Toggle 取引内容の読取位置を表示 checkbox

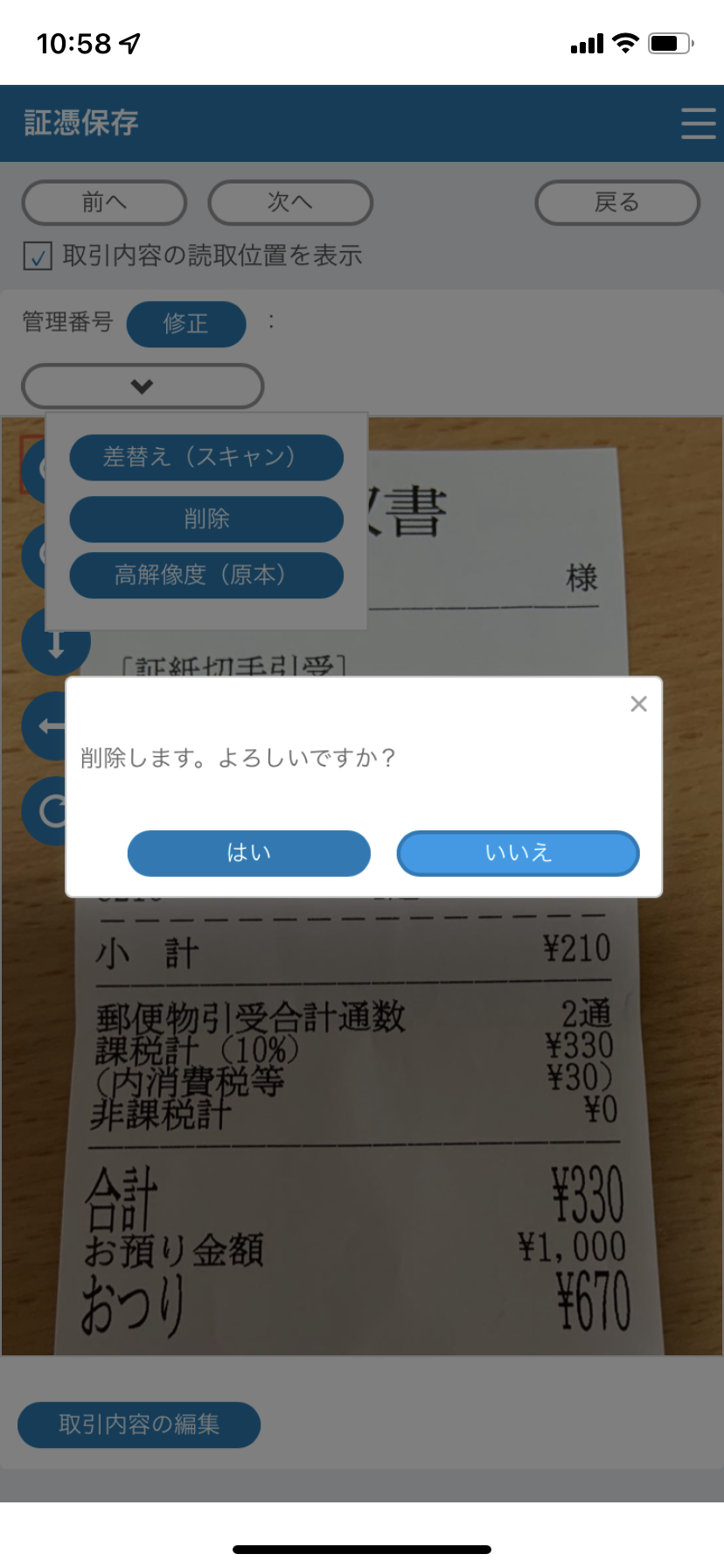click(37, 256)
